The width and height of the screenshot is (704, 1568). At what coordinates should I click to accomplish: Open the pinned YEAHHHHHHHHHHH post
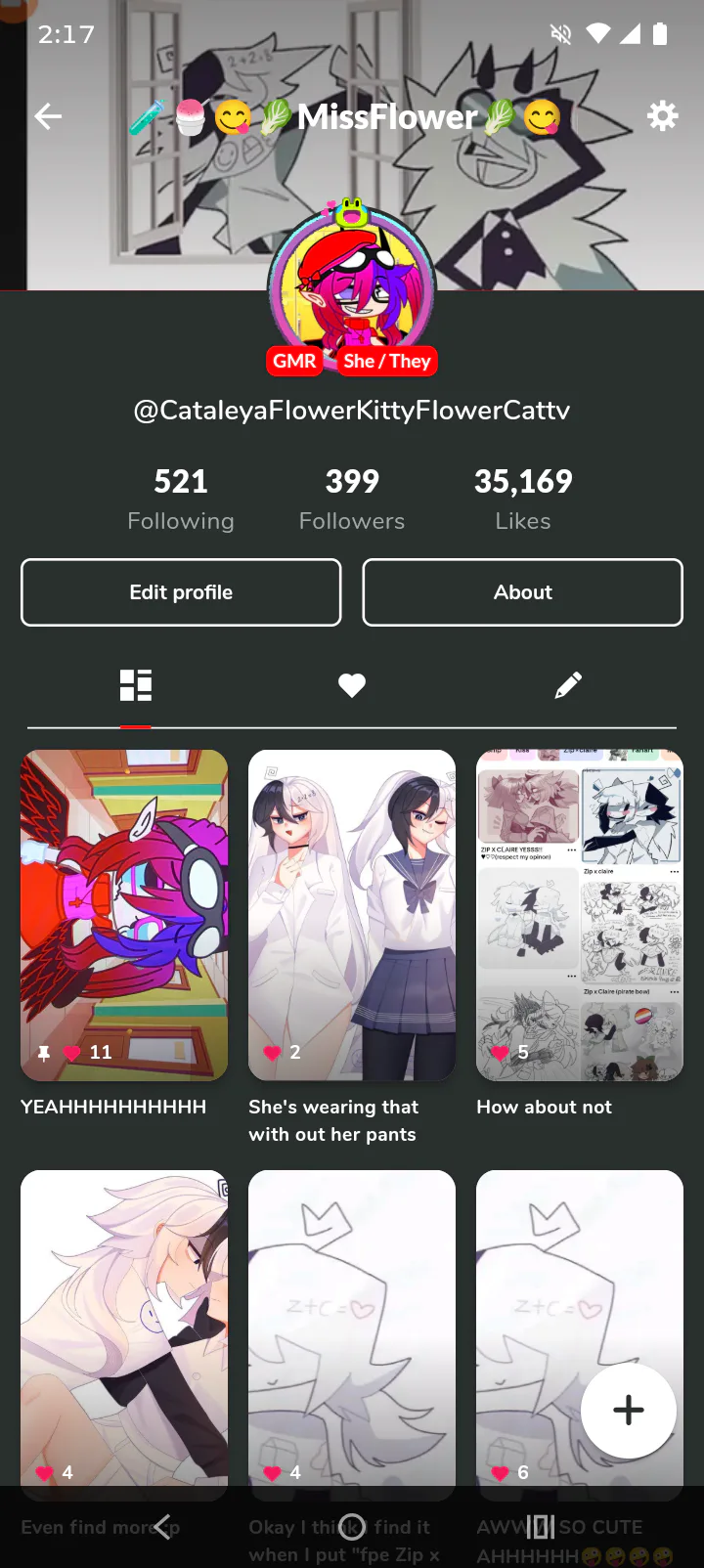(x=124, y=915)
